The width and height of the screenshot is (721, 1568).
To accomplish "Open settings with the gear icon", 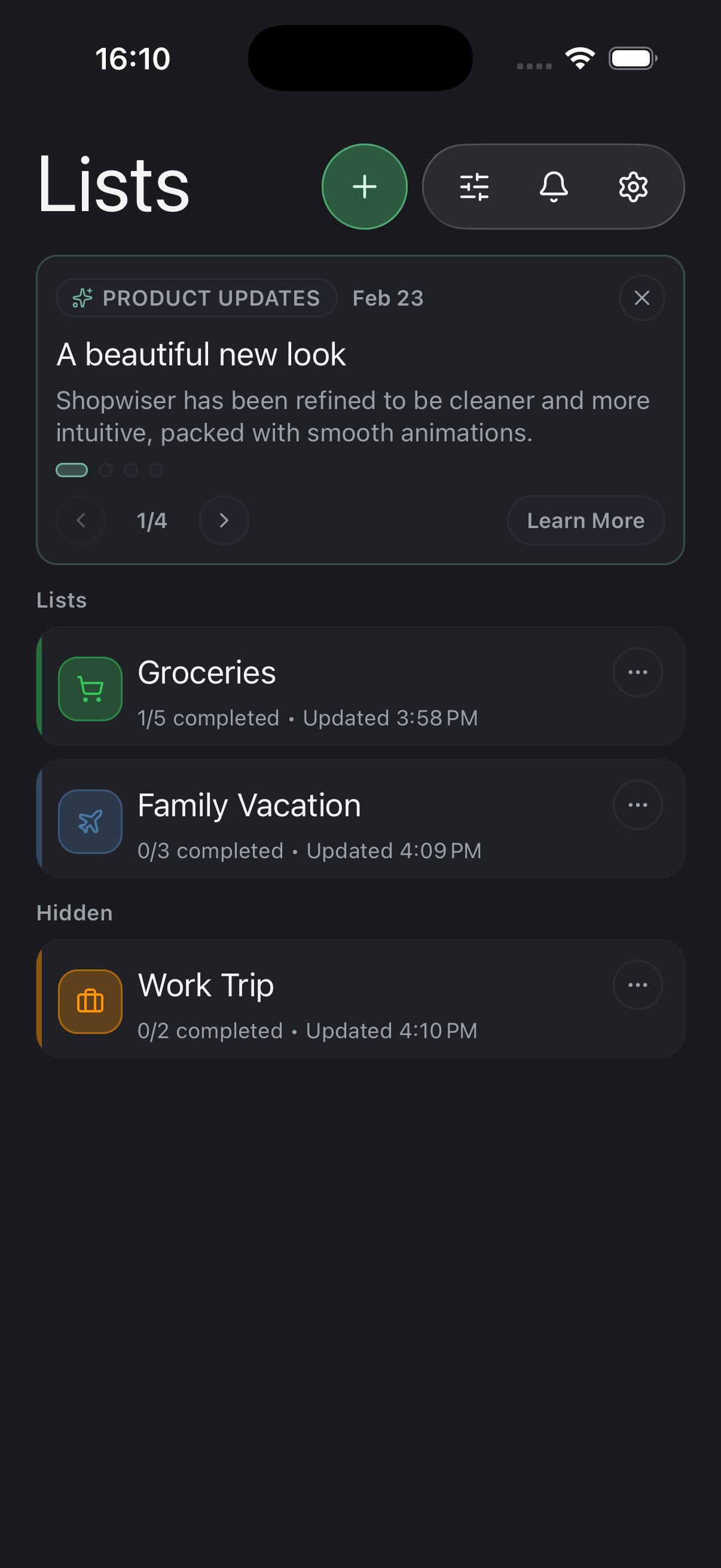I will pos(633,187).
